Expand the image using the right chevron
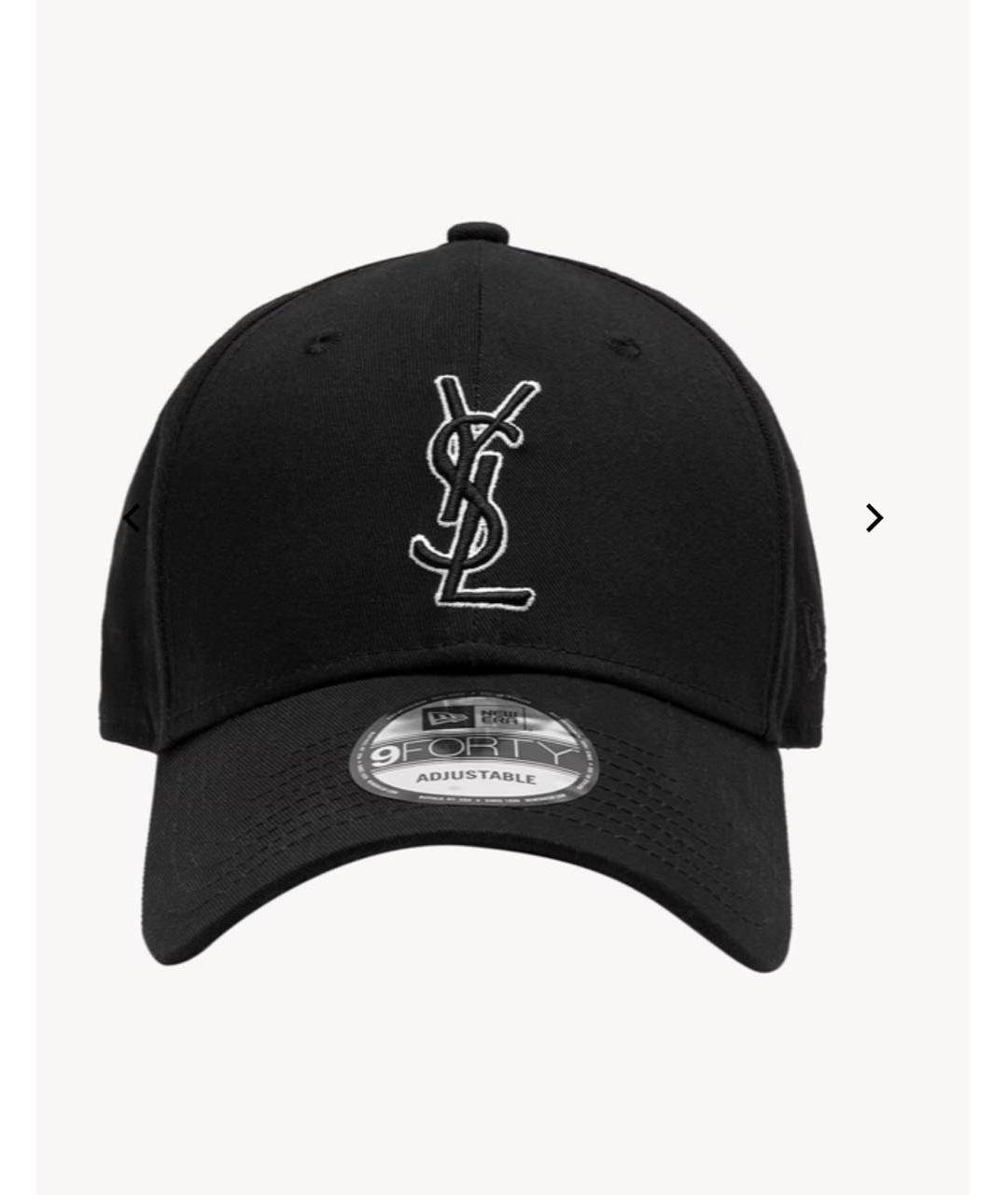Screen dimensions: 1008x1195 point(874,516)
